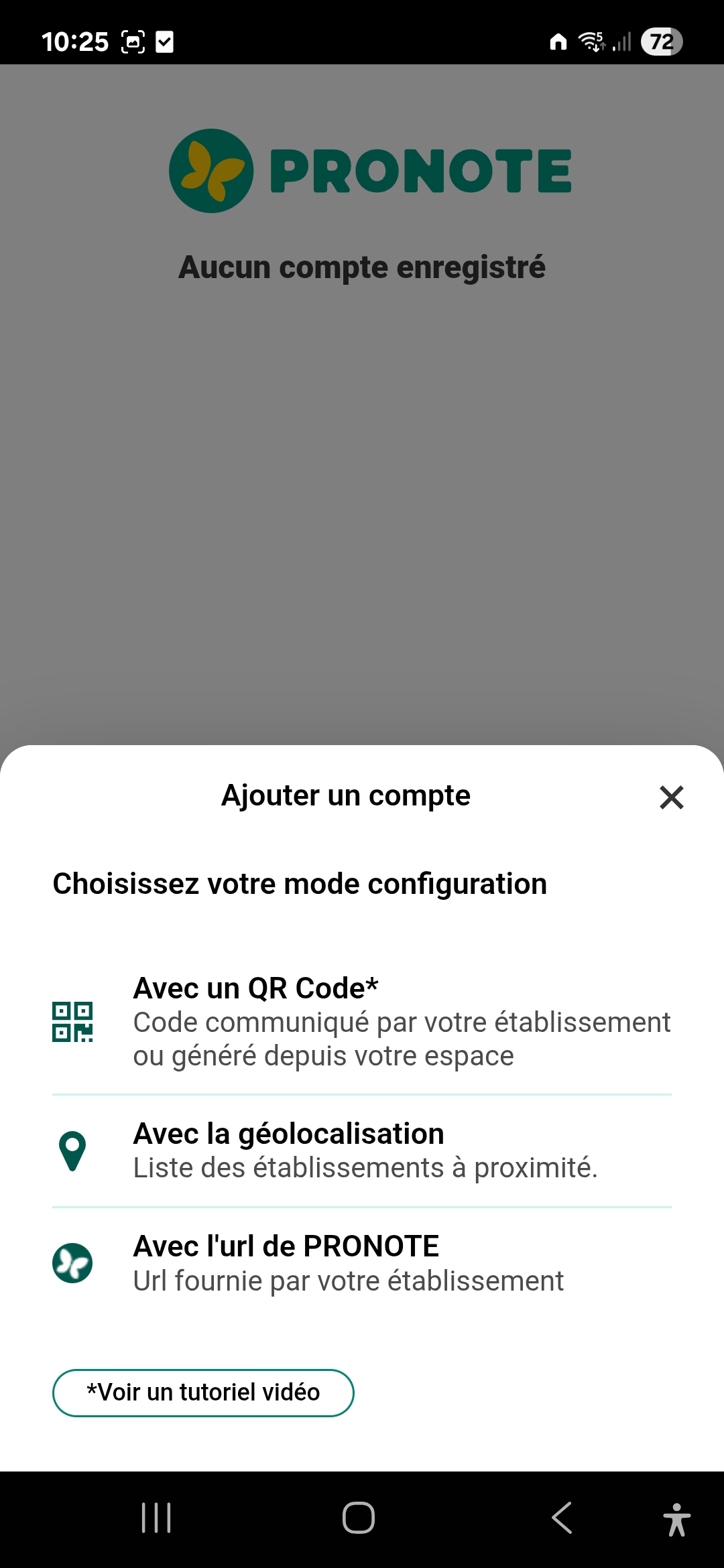
Task: Open Avec l'url de PRONOTE option
Action: tap(362, 1262)
